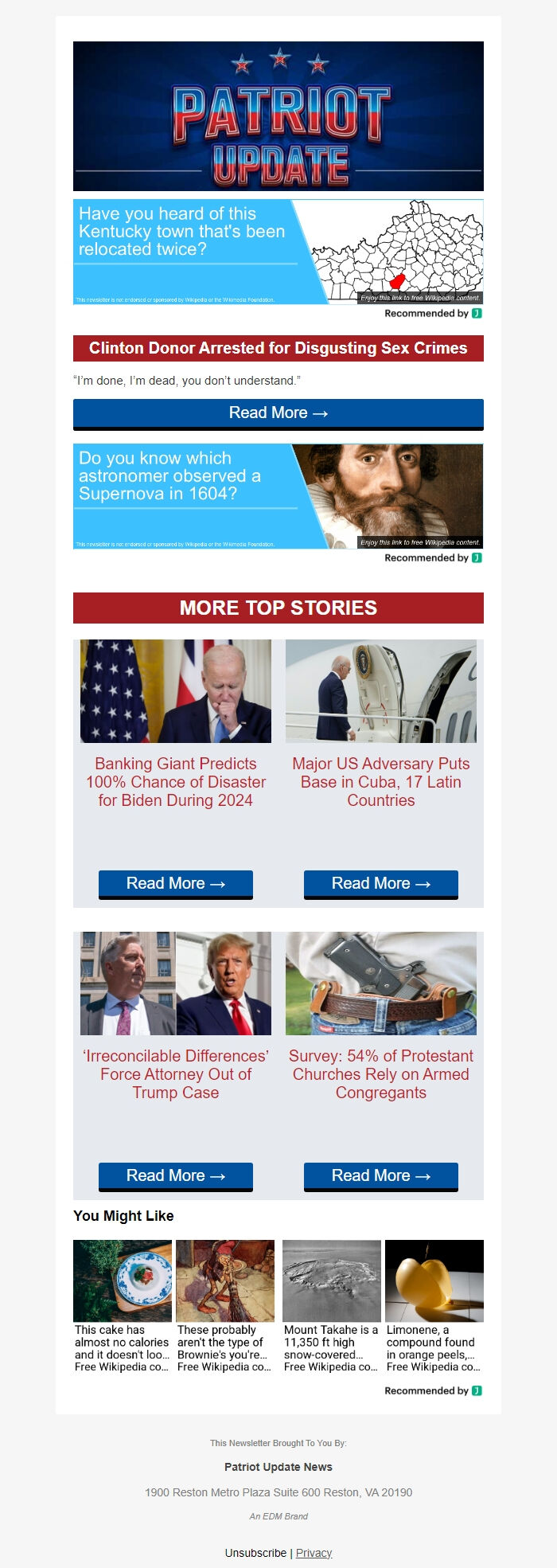Image resolution: width=557 pixels, height=1568 pixels.
Task: Read more about Protestant Churches survey
Action: pos(380,1175)
